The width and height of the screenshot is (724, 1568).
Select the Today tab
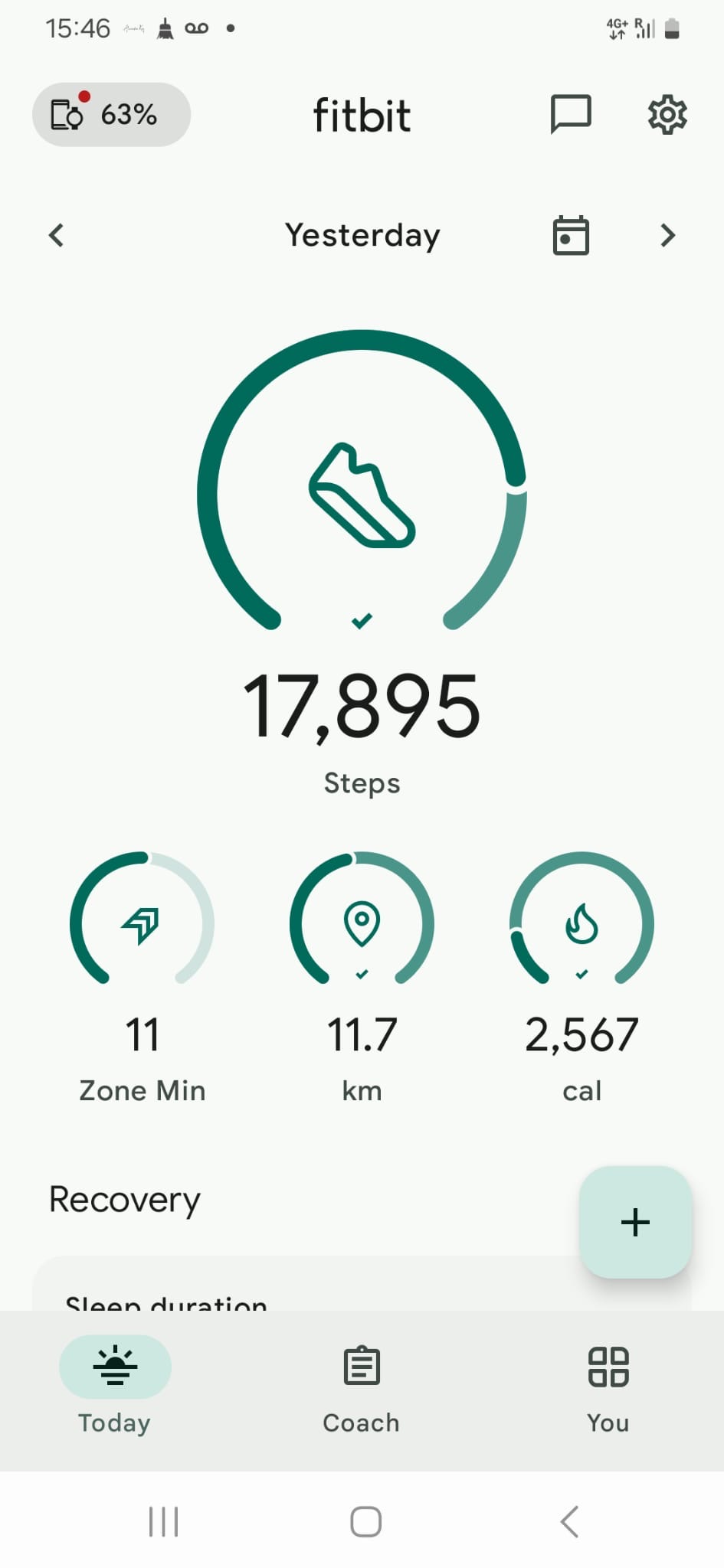[x=115, y=1386]
